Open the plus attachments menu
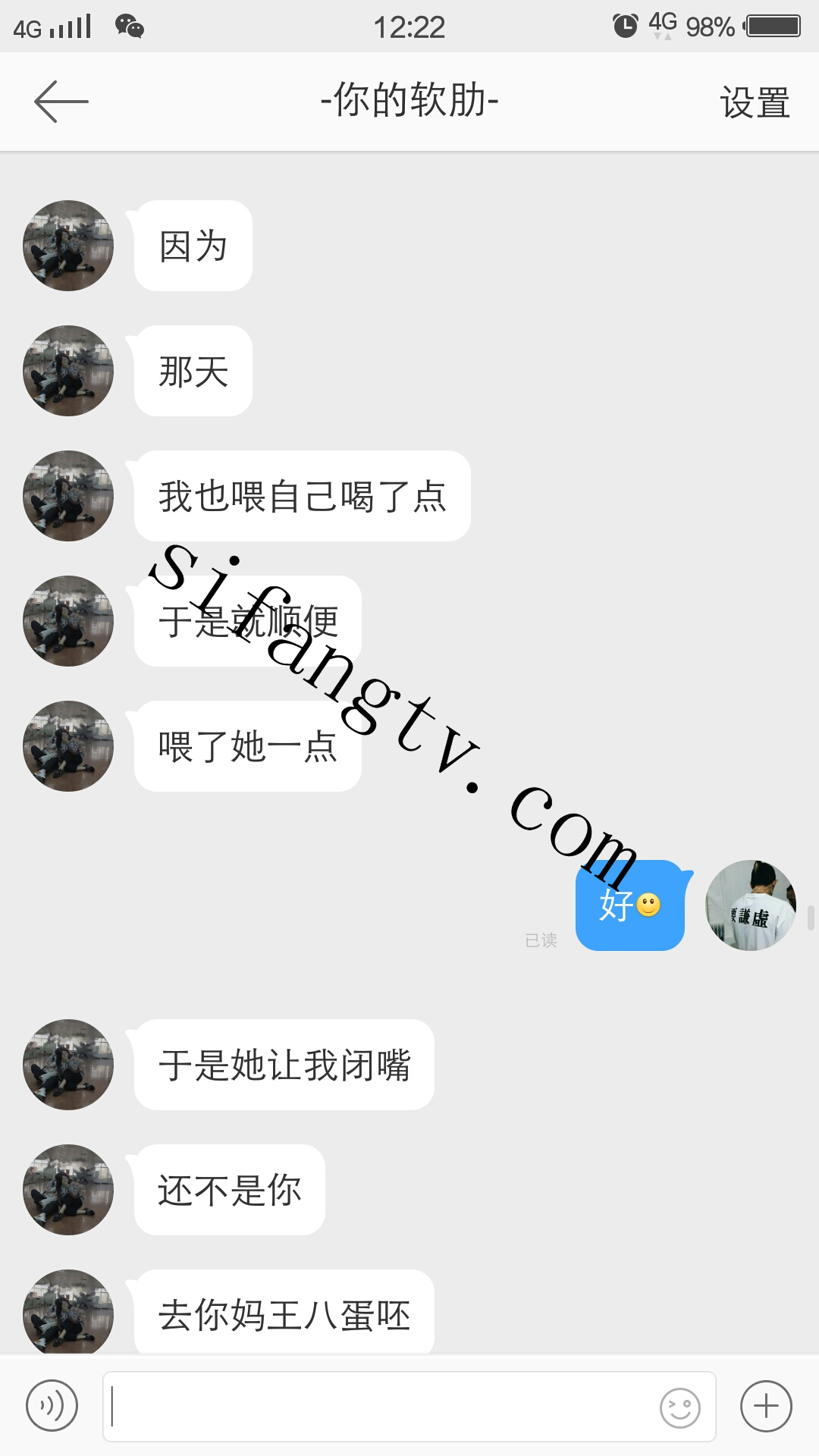Image resolution: width=819 pixels, height=1456 pixels. tap(766, 1406)
